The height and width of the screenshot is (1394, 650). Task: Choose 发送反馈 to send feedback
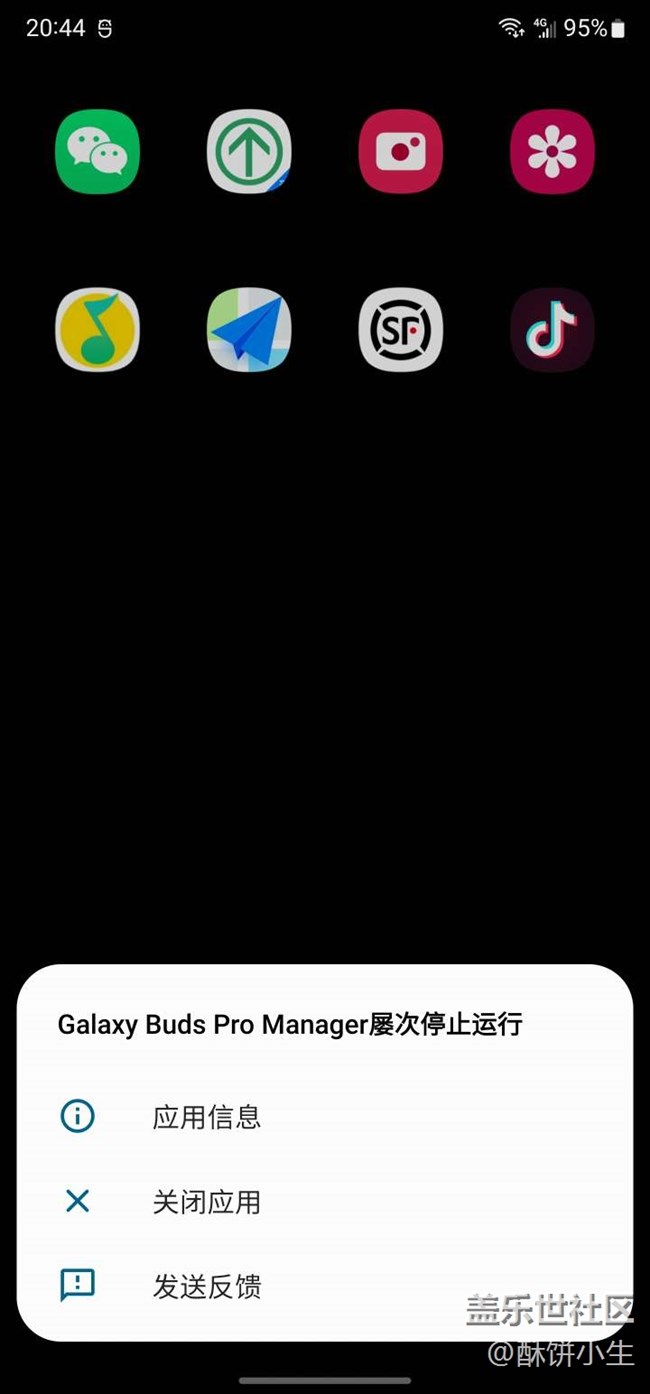(324, 1286)
